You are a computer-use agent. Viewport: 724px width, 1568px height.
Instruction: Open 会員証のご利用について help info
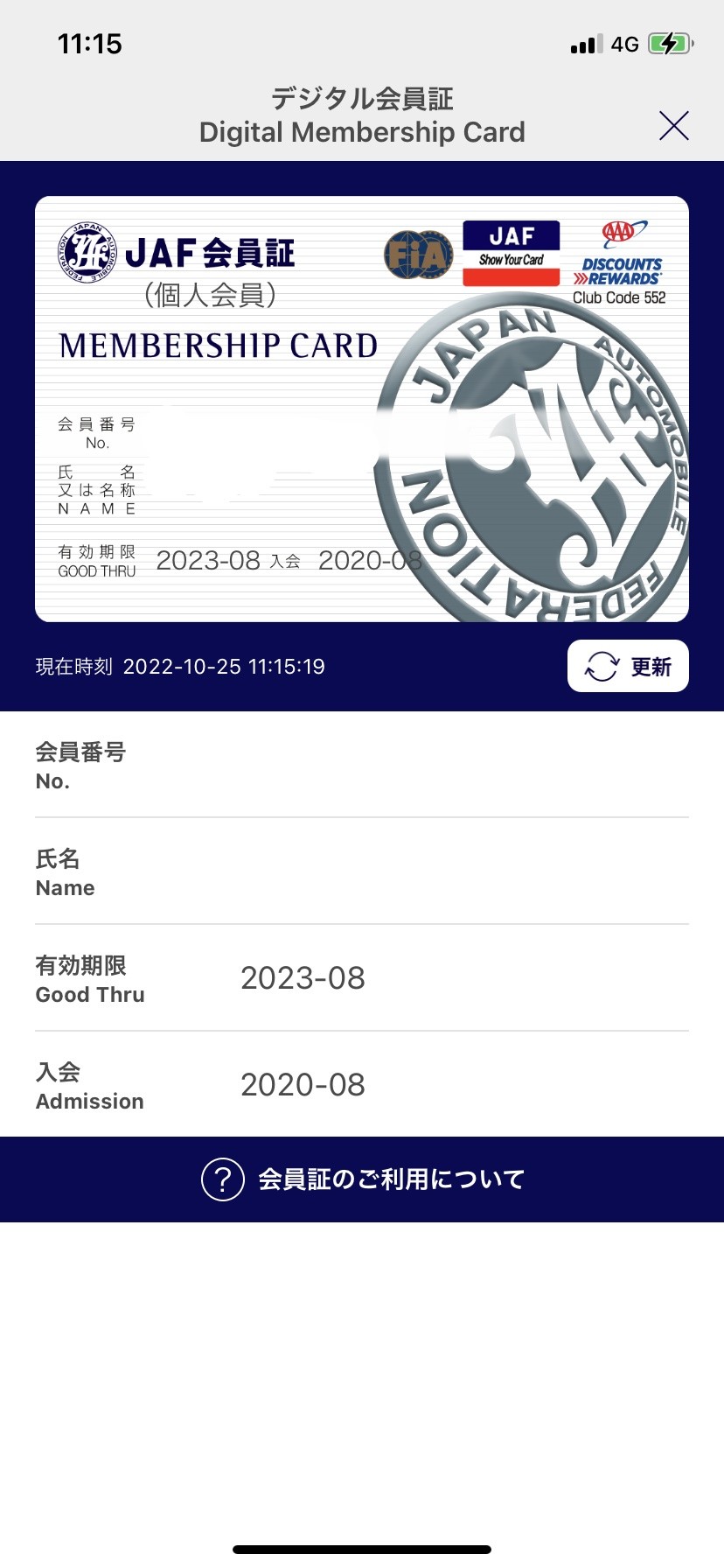pyautogui.click(x=362, y=1179)
